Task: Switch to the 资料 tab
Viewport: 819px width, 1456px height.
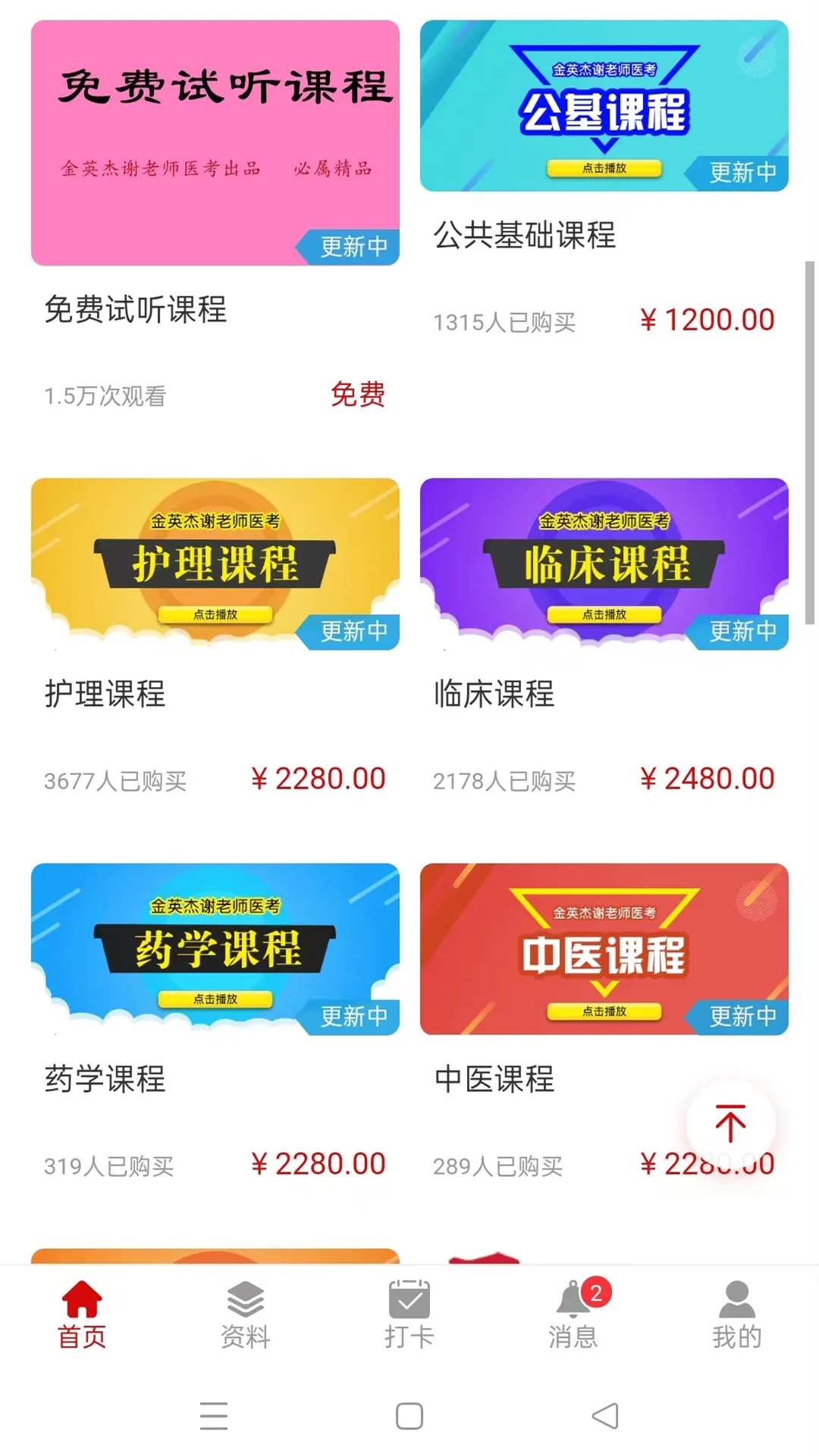Action: point(246,1315)
